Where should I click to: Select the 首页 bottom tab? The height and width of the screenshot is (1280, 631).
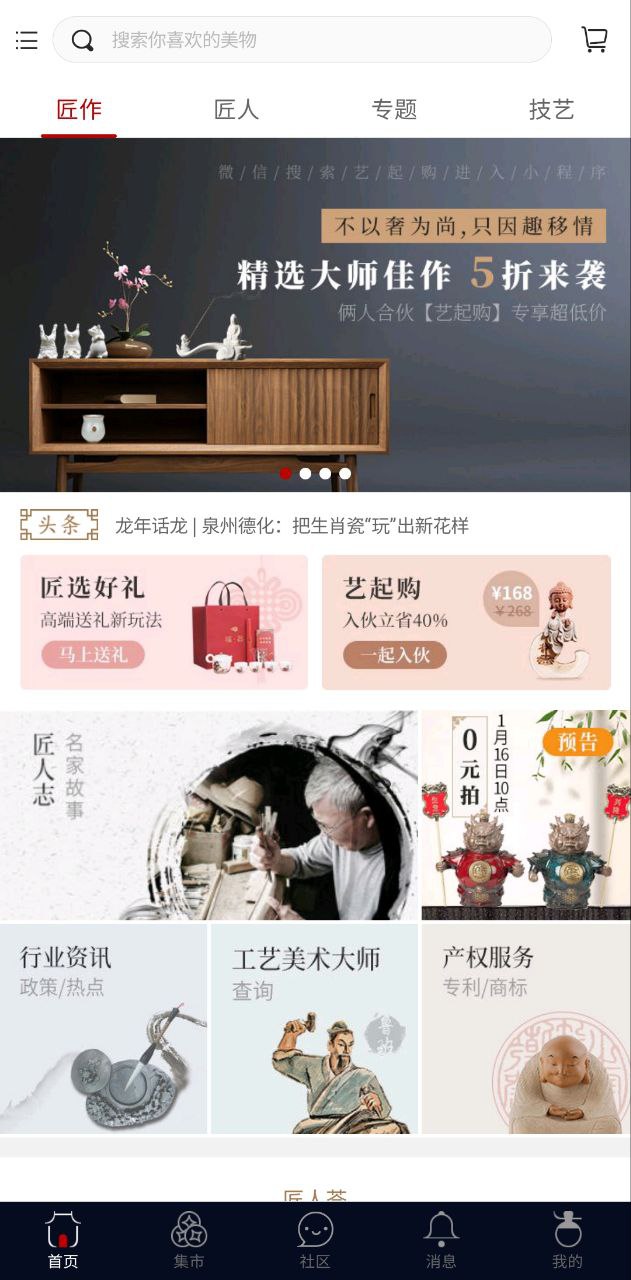click(63, 1240)
